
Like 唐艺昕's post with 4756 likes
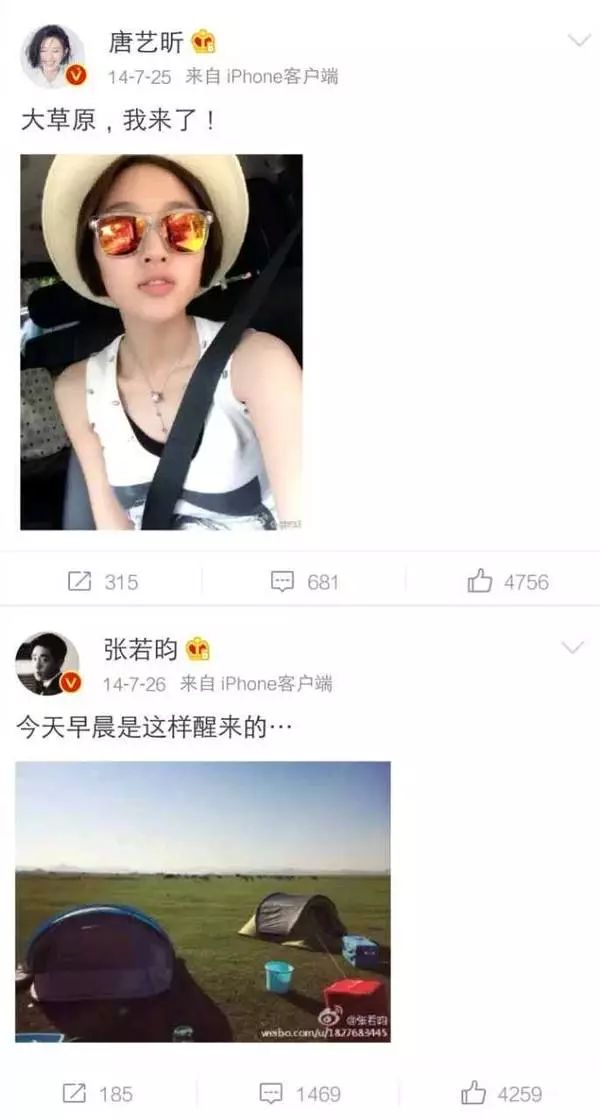pyautogui.click(x=509, y=582)
